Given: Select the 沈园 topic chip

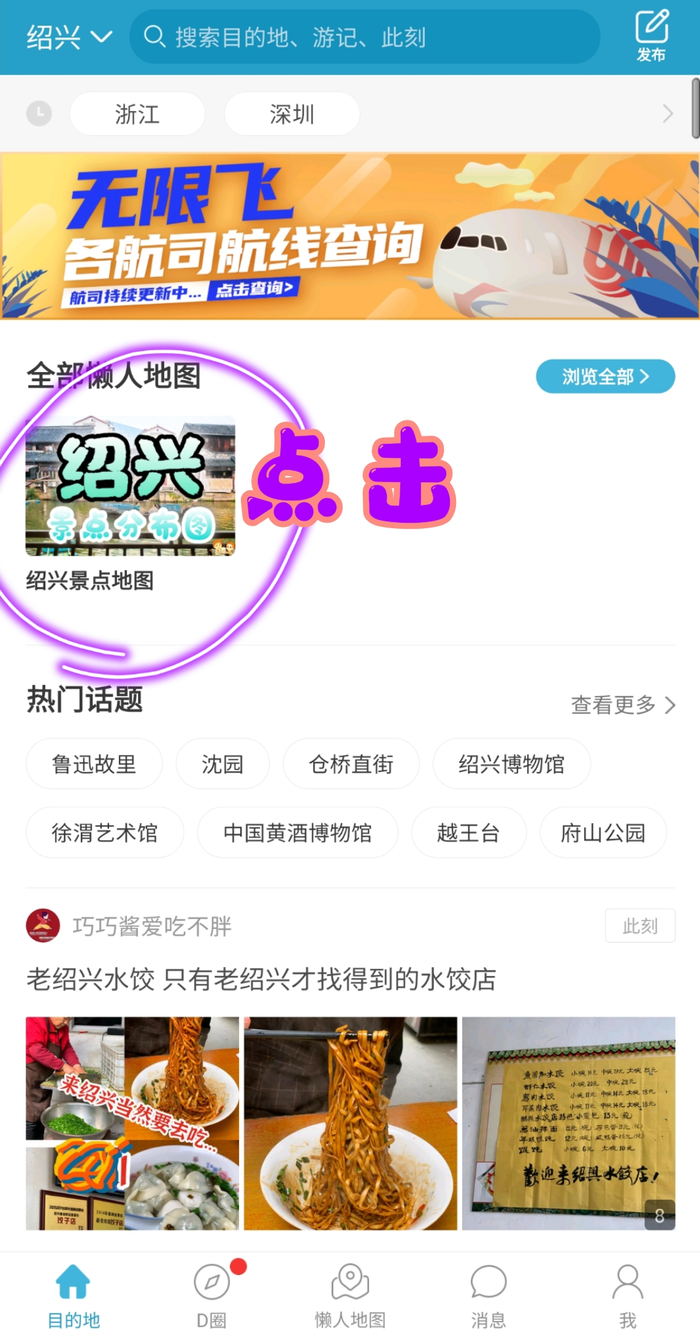Looking at the screenshot, I should 222,765.
